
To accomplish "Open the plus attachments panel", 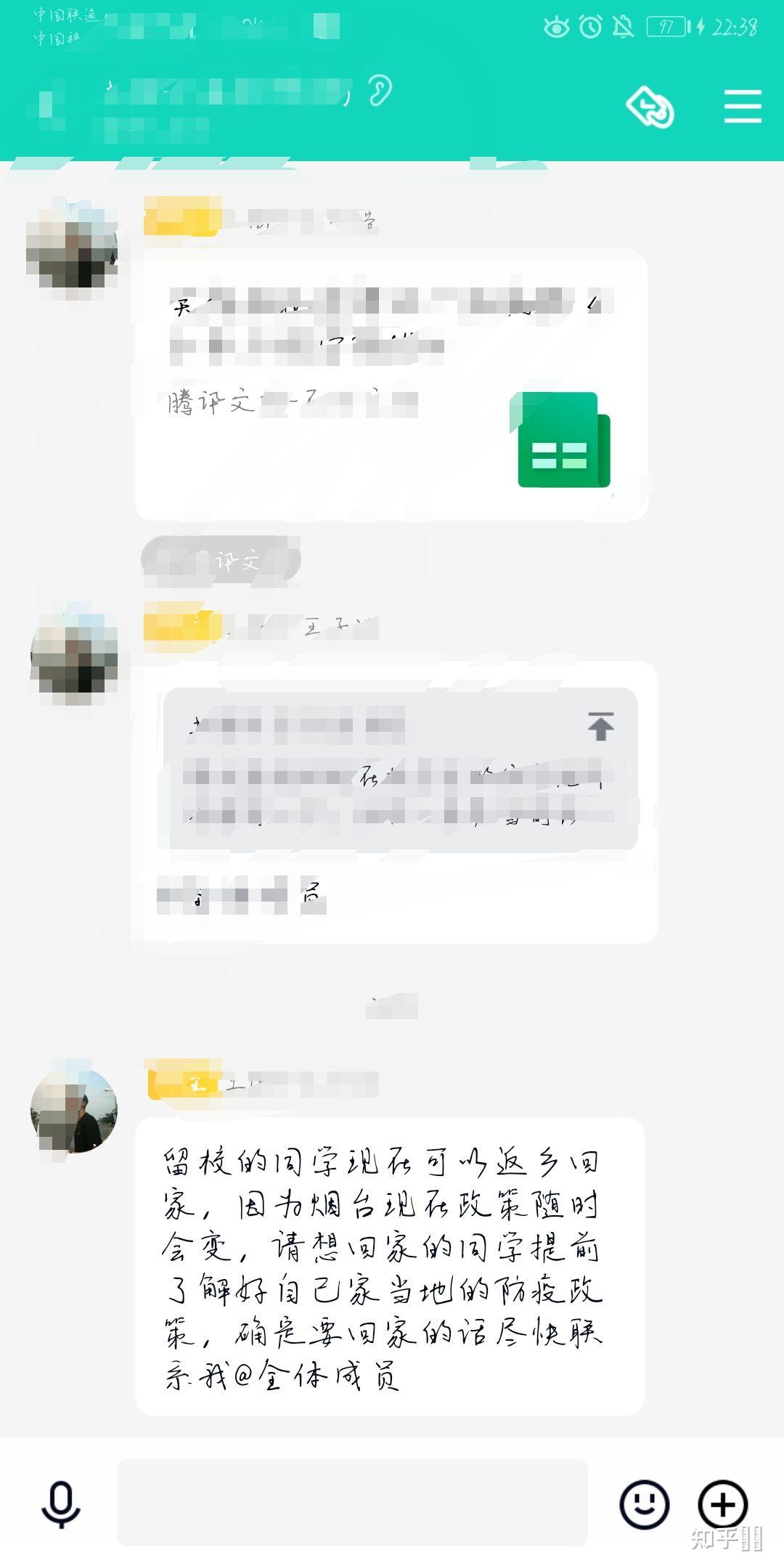I will pos(722,1503).
